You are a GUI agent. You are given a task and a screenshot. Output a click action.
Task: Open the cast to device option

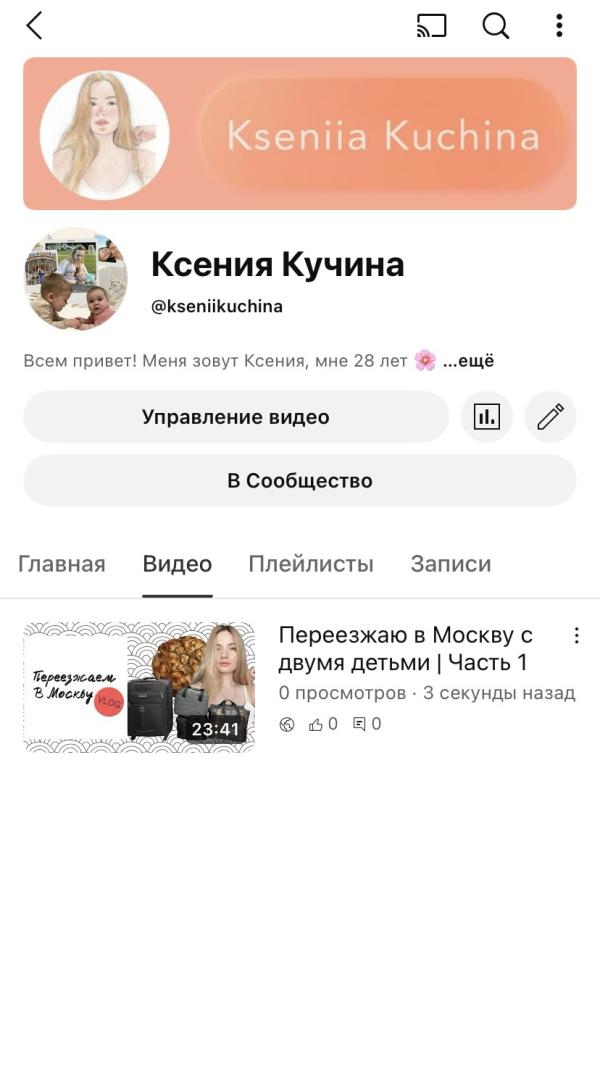pyautogui.click(x=431, y=26)
